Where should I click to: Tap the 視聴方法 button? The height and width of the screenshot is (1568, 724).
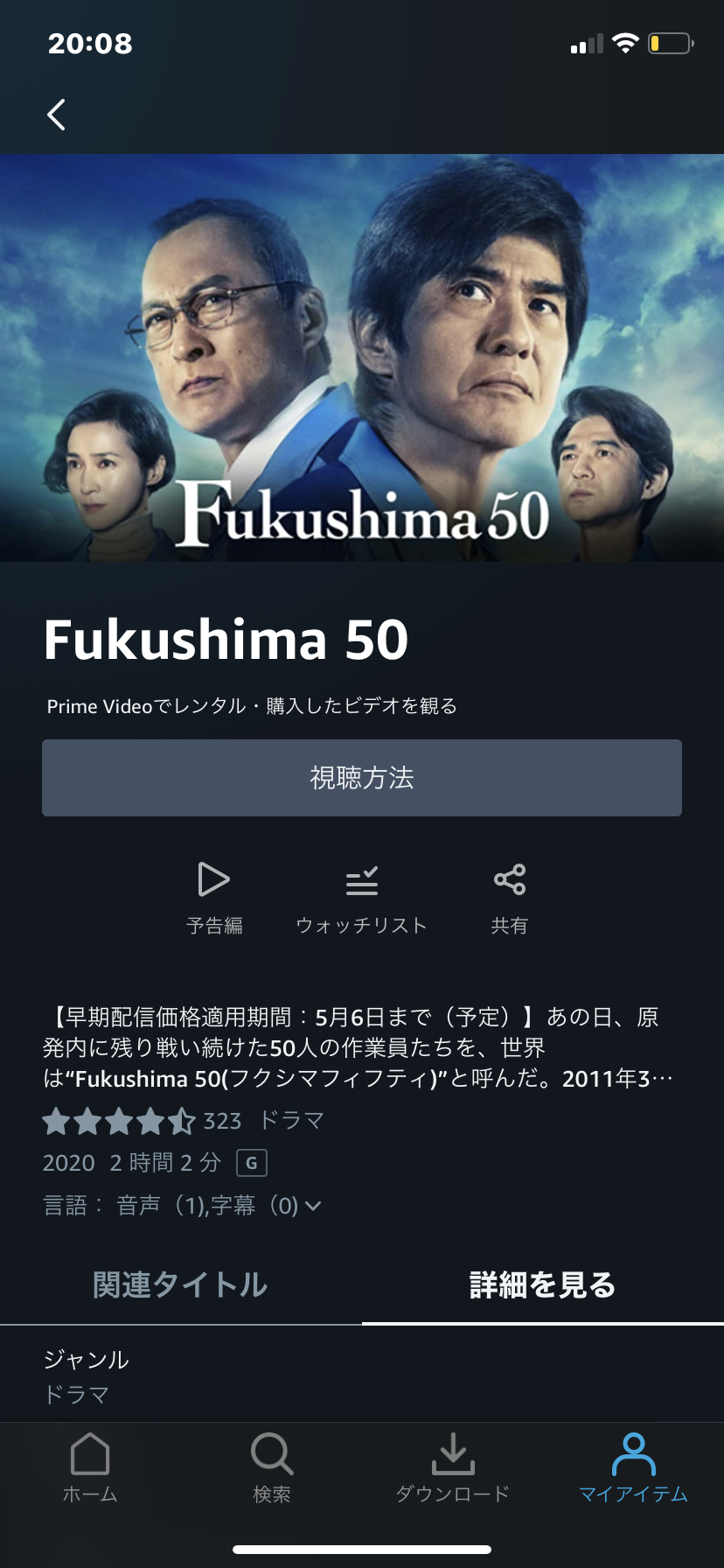tap(362, 778)
